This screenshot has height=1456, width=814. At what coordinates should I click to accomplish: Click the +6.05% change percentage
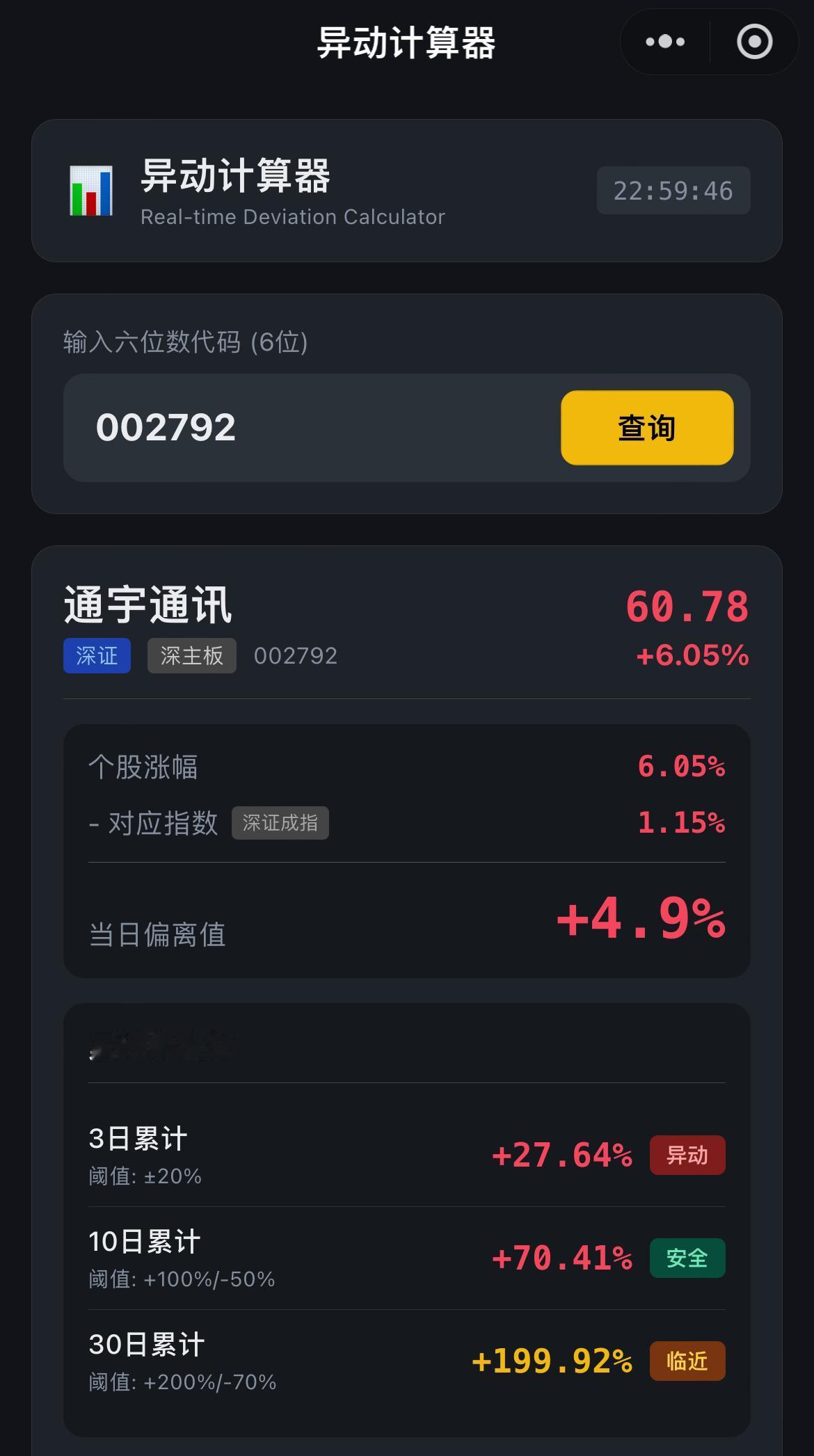689,655
